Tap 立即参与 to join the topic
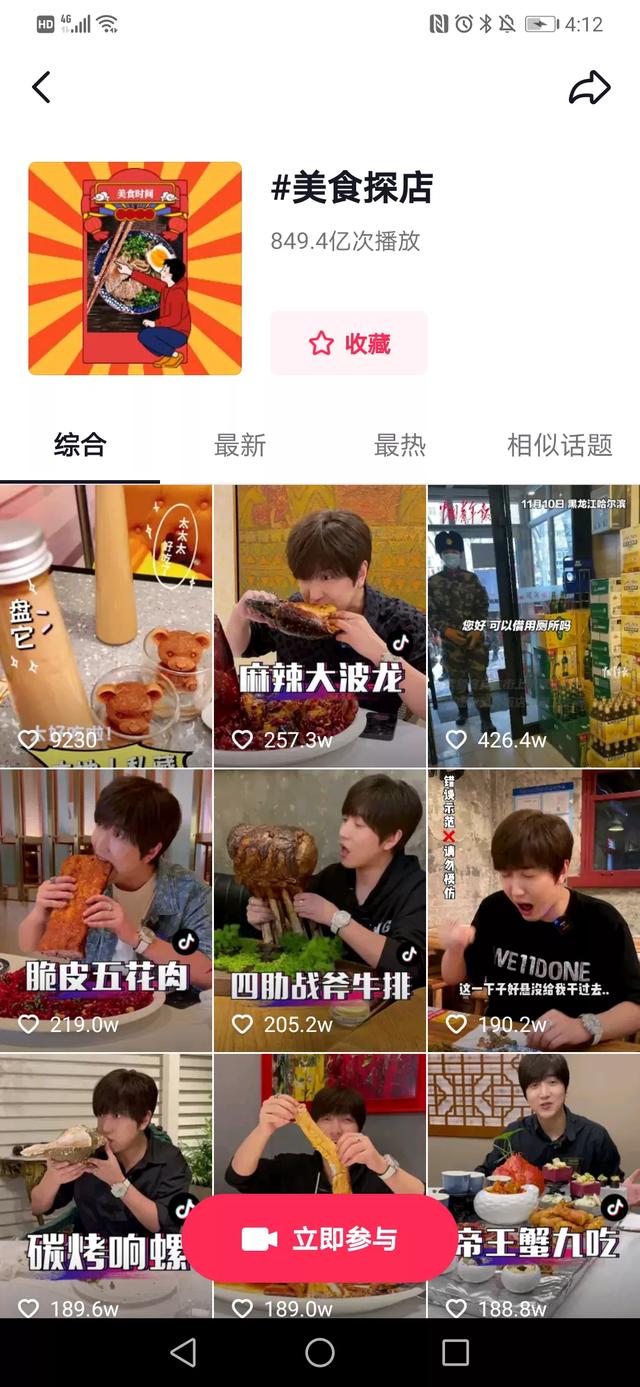640x1387 pixels. point(320,1239)
